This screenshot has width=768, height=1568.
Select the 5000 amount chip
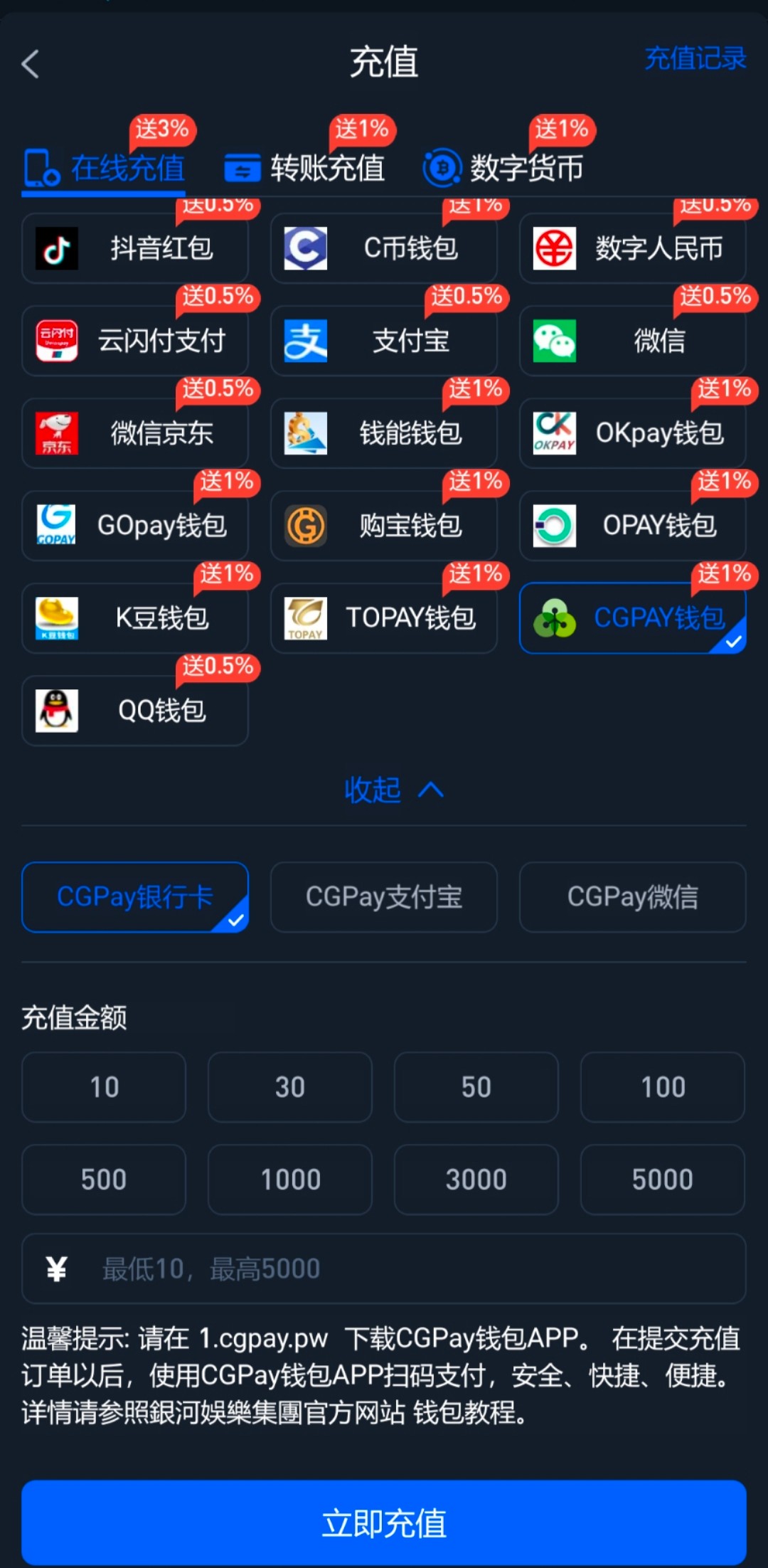point(663,1180)
